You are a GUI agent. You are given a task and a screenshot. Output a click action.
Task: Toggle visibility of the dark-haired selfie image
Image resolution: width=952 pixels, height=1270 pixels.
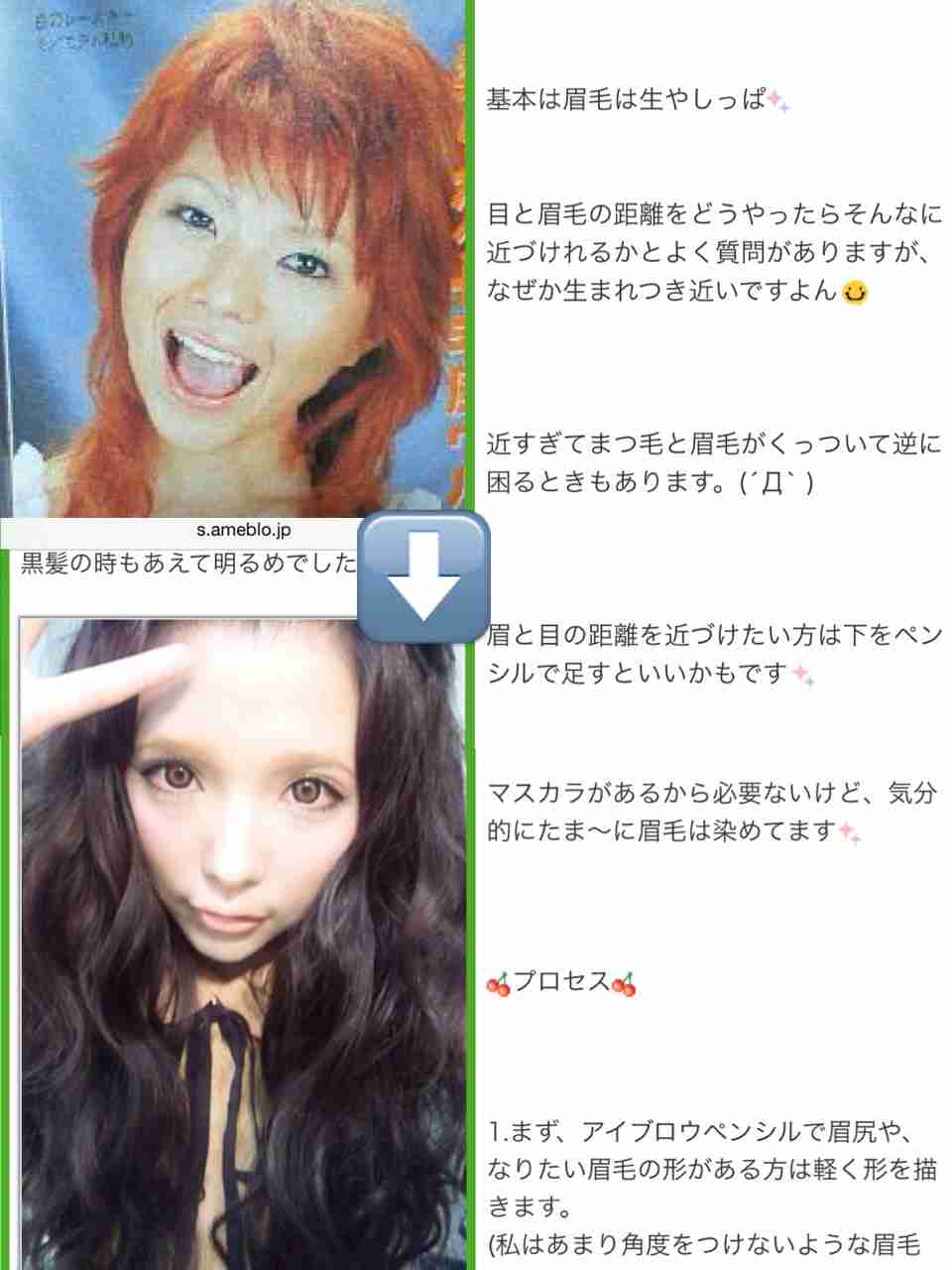pyautogui.click(x=238, y=893)
